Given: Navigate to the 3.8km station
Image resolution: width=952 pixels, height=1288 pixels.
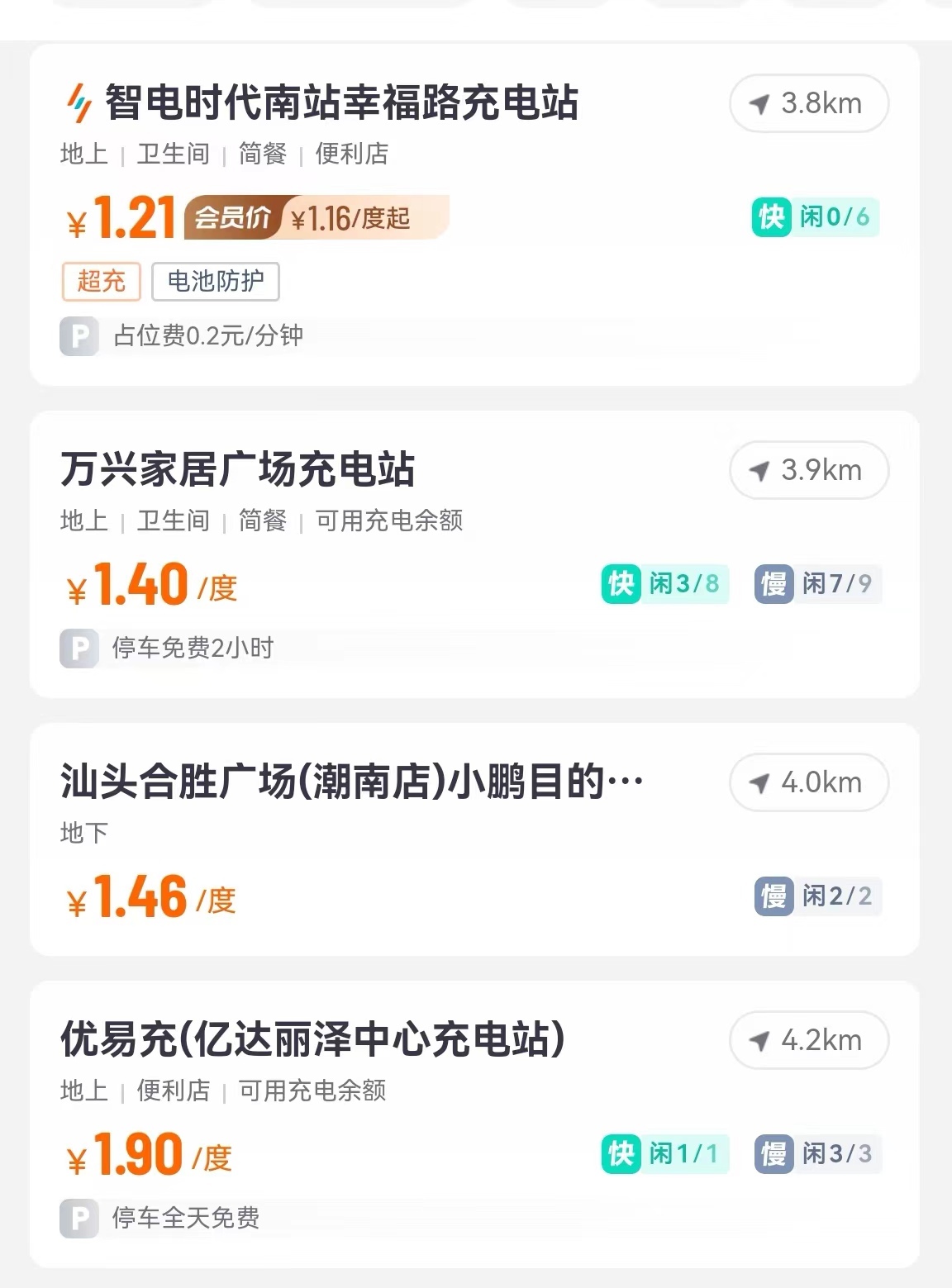Looking at the screenshot, I should point(808,104).
